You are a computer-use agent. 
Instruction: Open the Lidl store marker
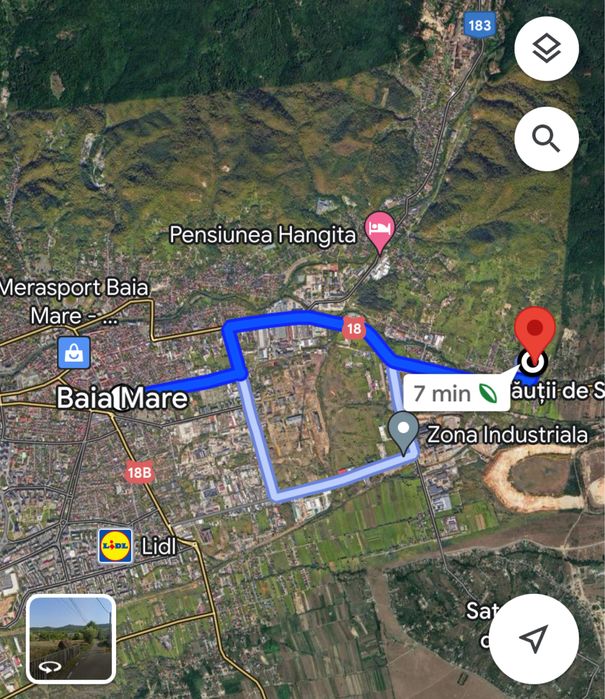115,546
